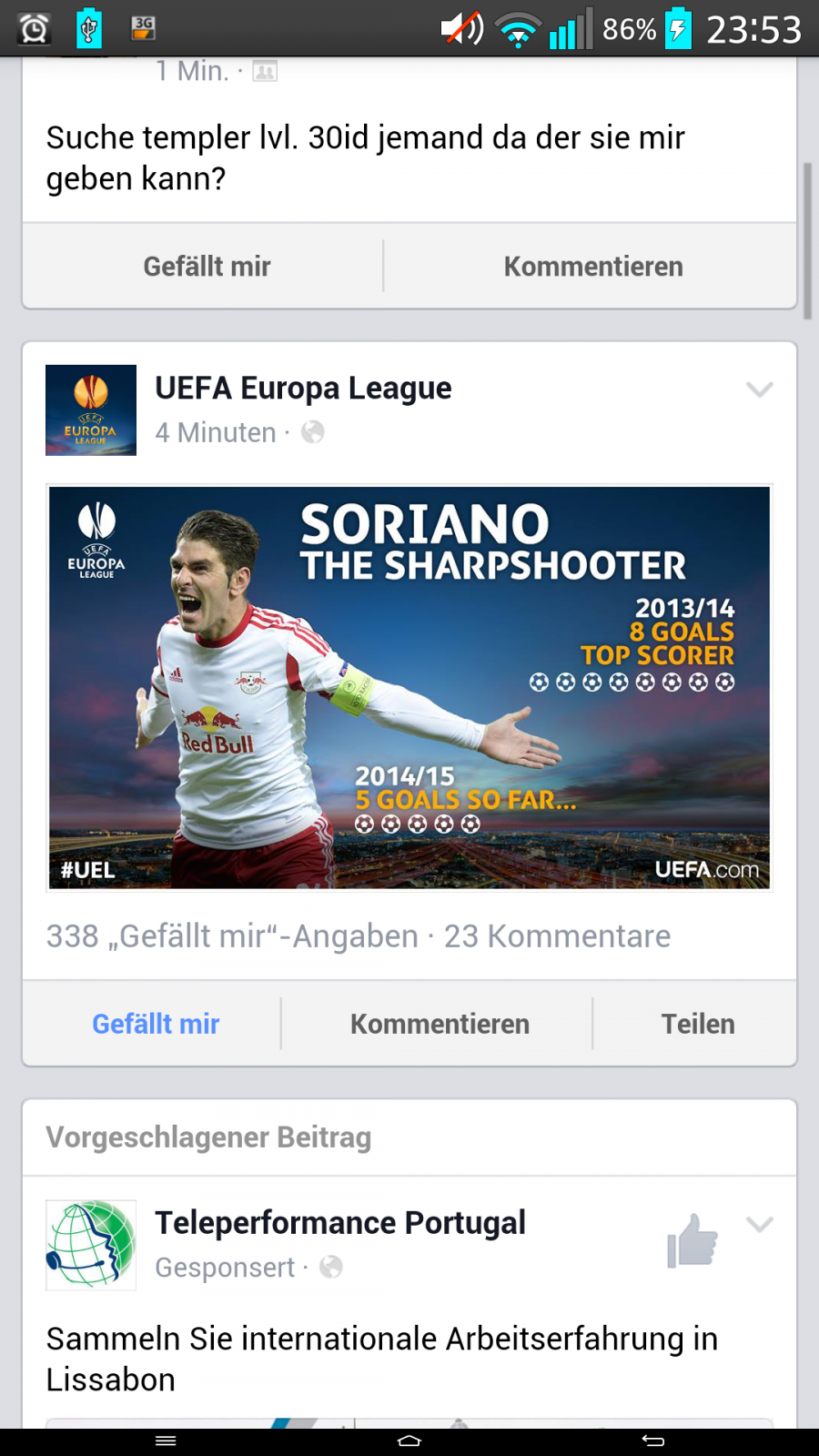Like the Teleperformance Portugal page with thumbs-up

[x=693, y=1241]
